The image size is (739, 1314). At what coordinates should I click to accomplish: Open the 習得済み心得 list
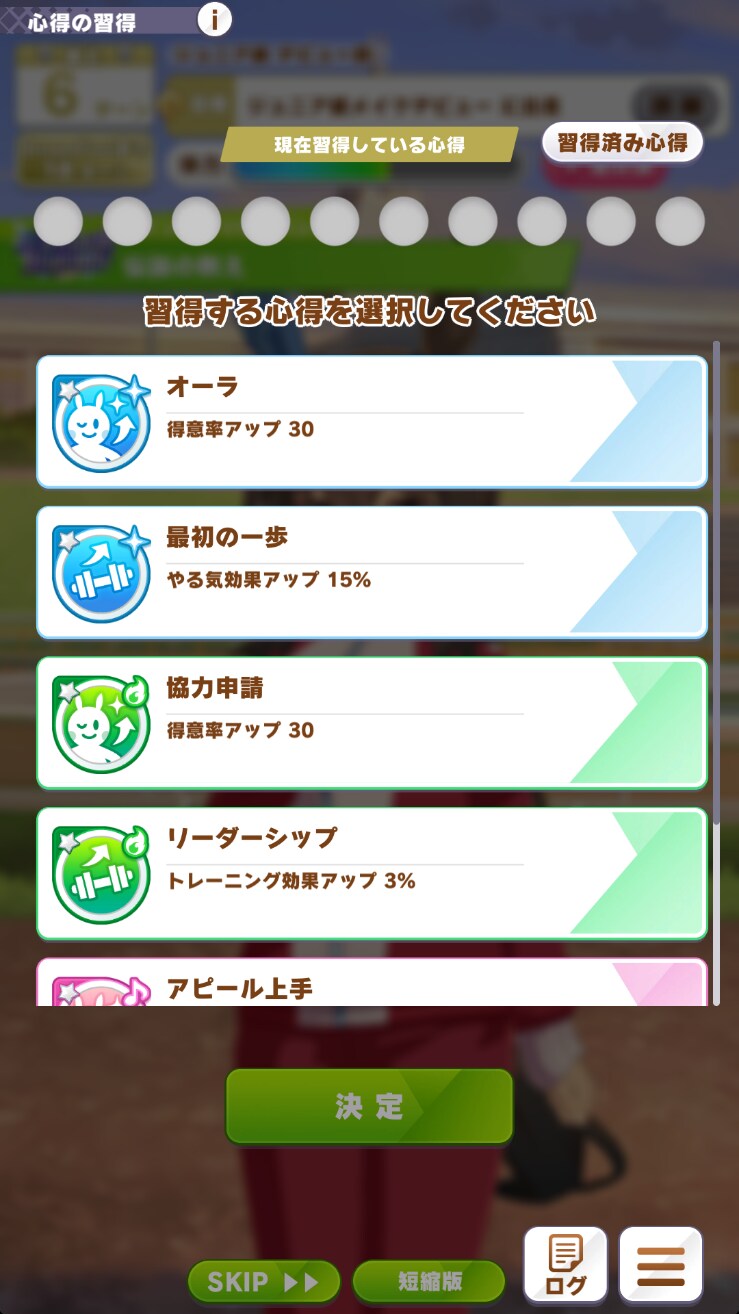point(622,143)
